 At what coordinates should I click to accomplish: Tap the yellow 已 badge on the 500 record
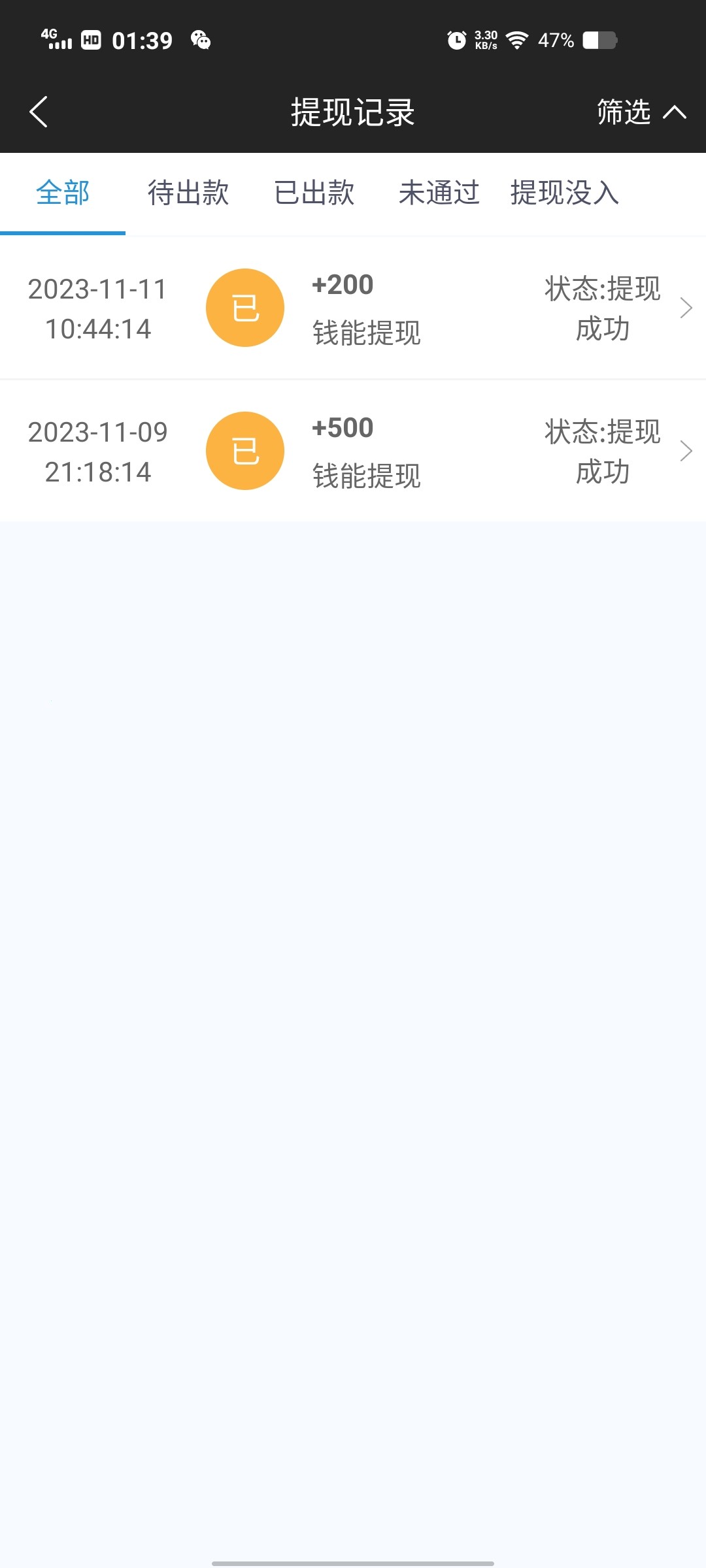tap(244, 451)
